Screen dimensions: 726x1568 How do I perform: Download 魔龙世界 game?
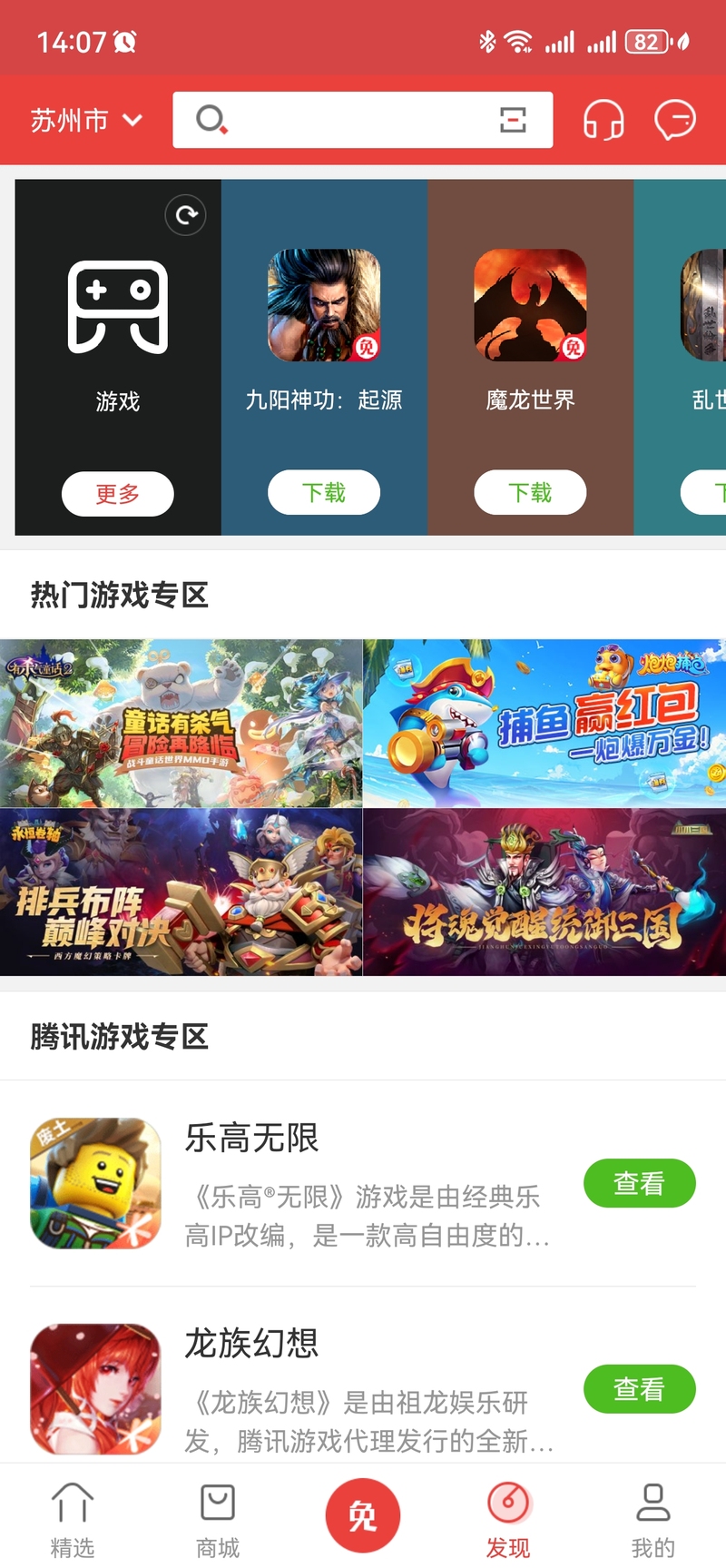(x=530, y=492)
